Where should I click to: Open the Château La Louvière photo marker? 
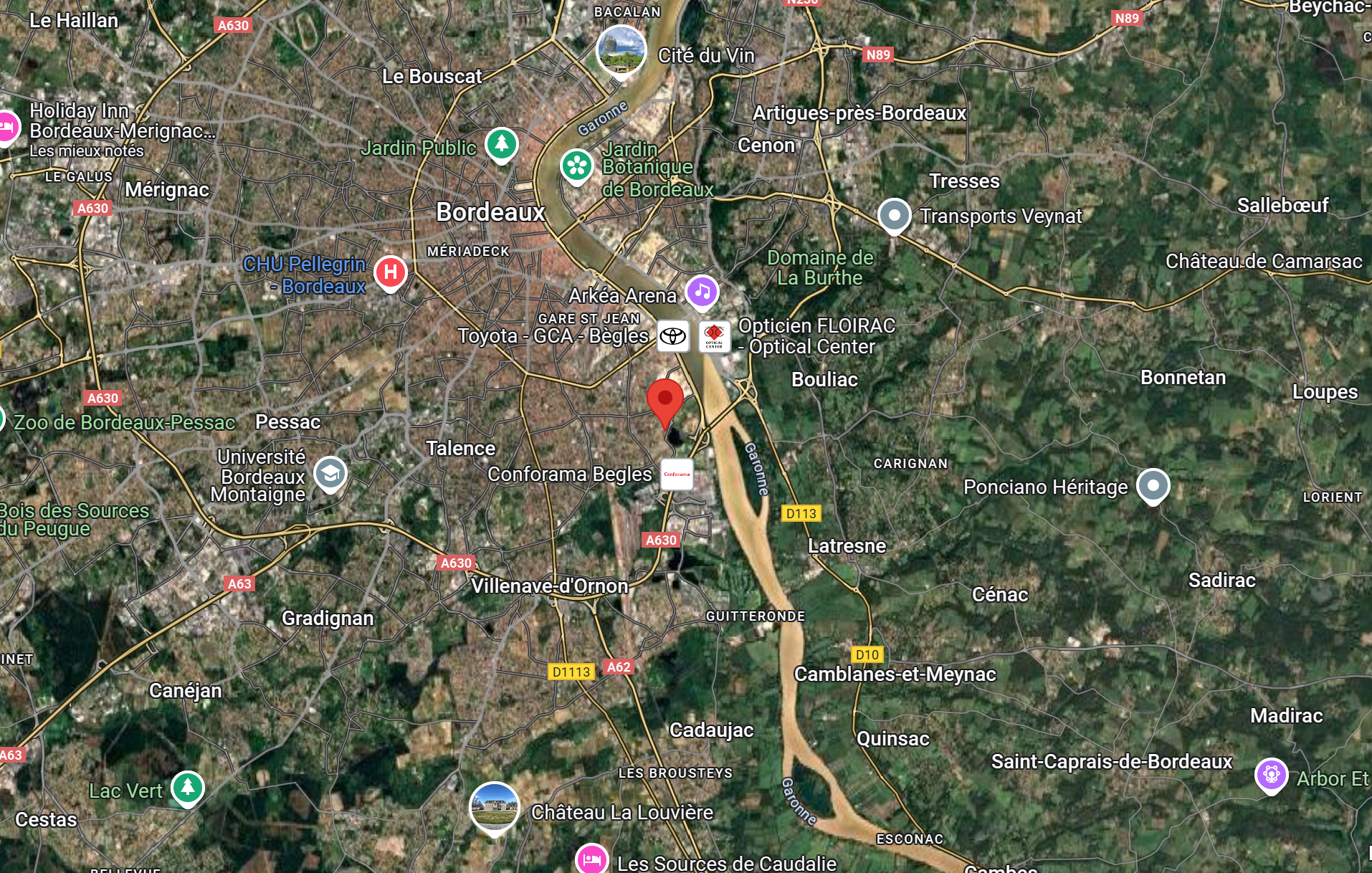(494, 806)
